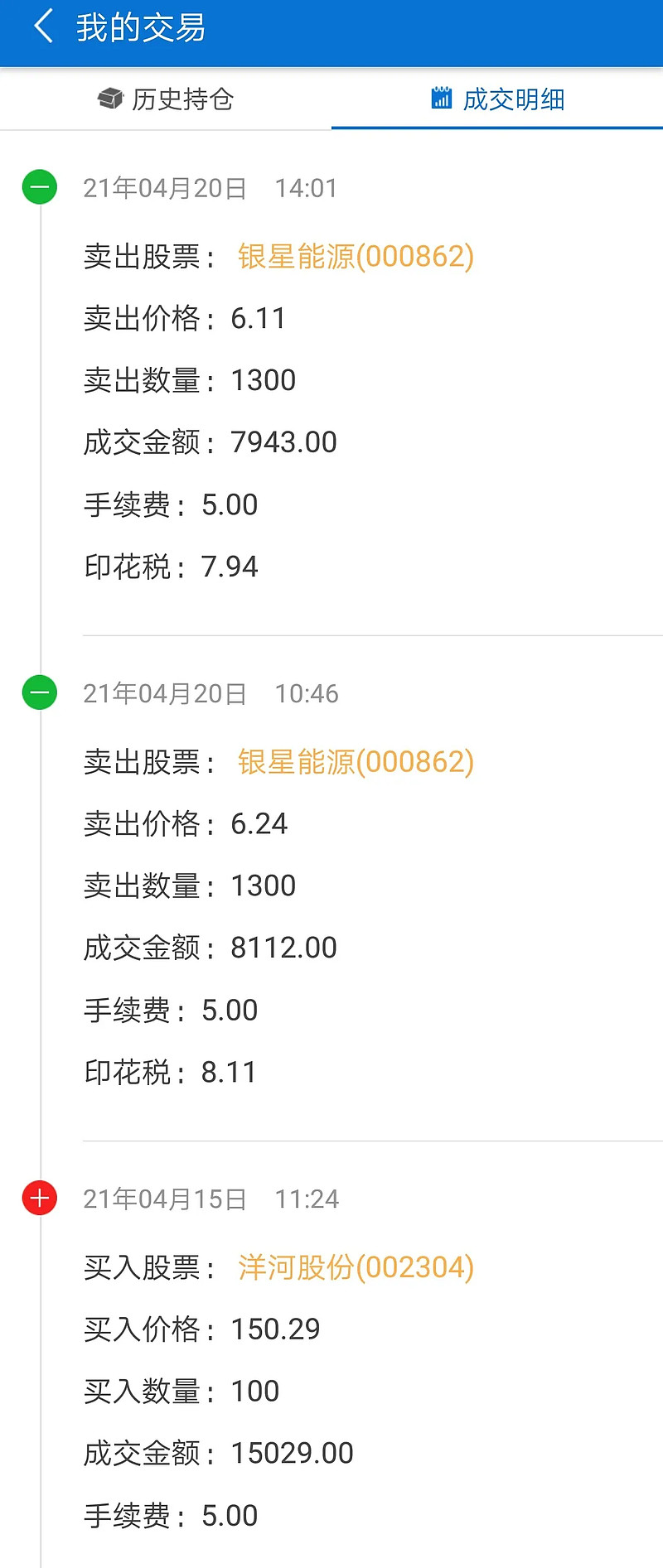The height and width of the screenshot is (1568, 663).
Task: Open 银星能源(000862) from the 14:01 record
Action: click(x=356, y=258)
